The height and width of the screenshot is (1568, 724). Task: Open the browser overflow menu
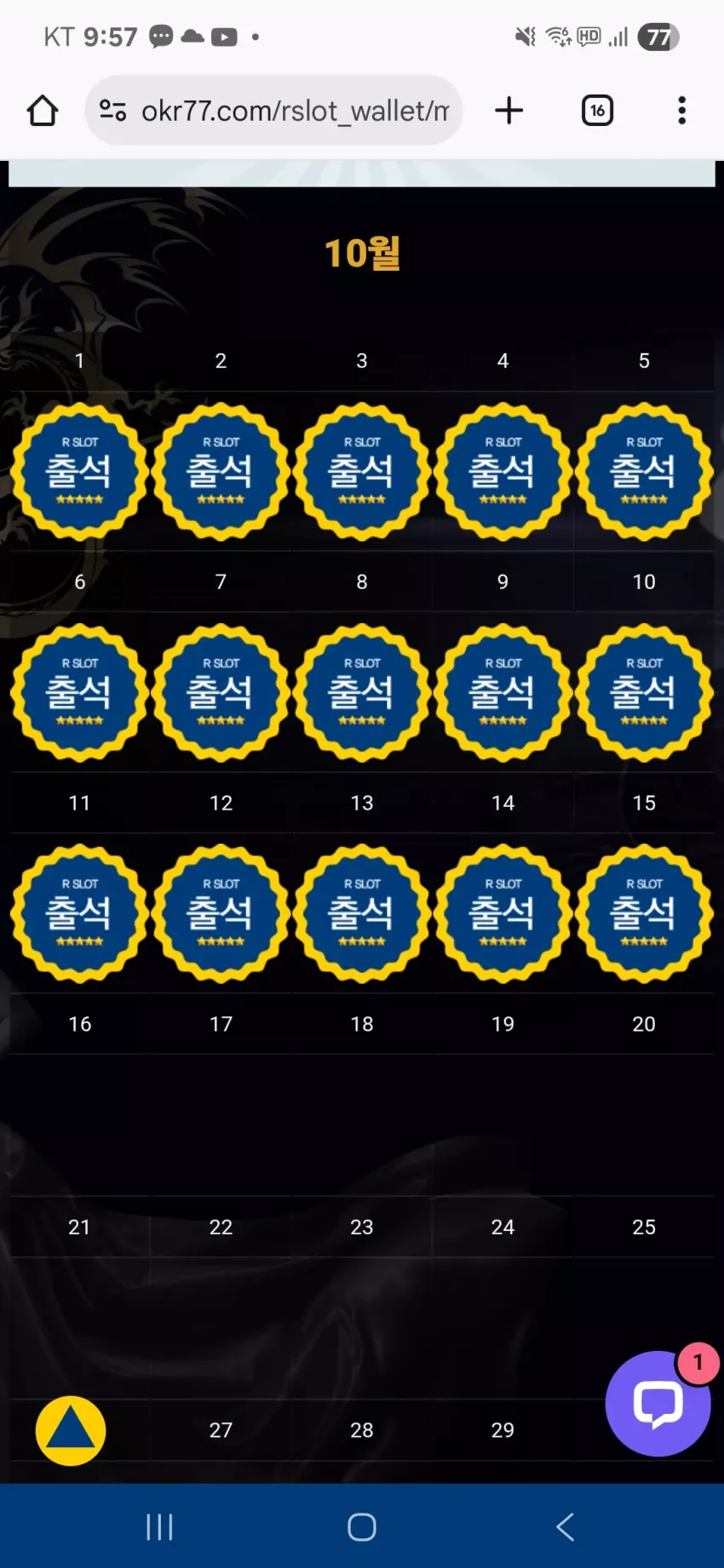click(x=681, y=111)
